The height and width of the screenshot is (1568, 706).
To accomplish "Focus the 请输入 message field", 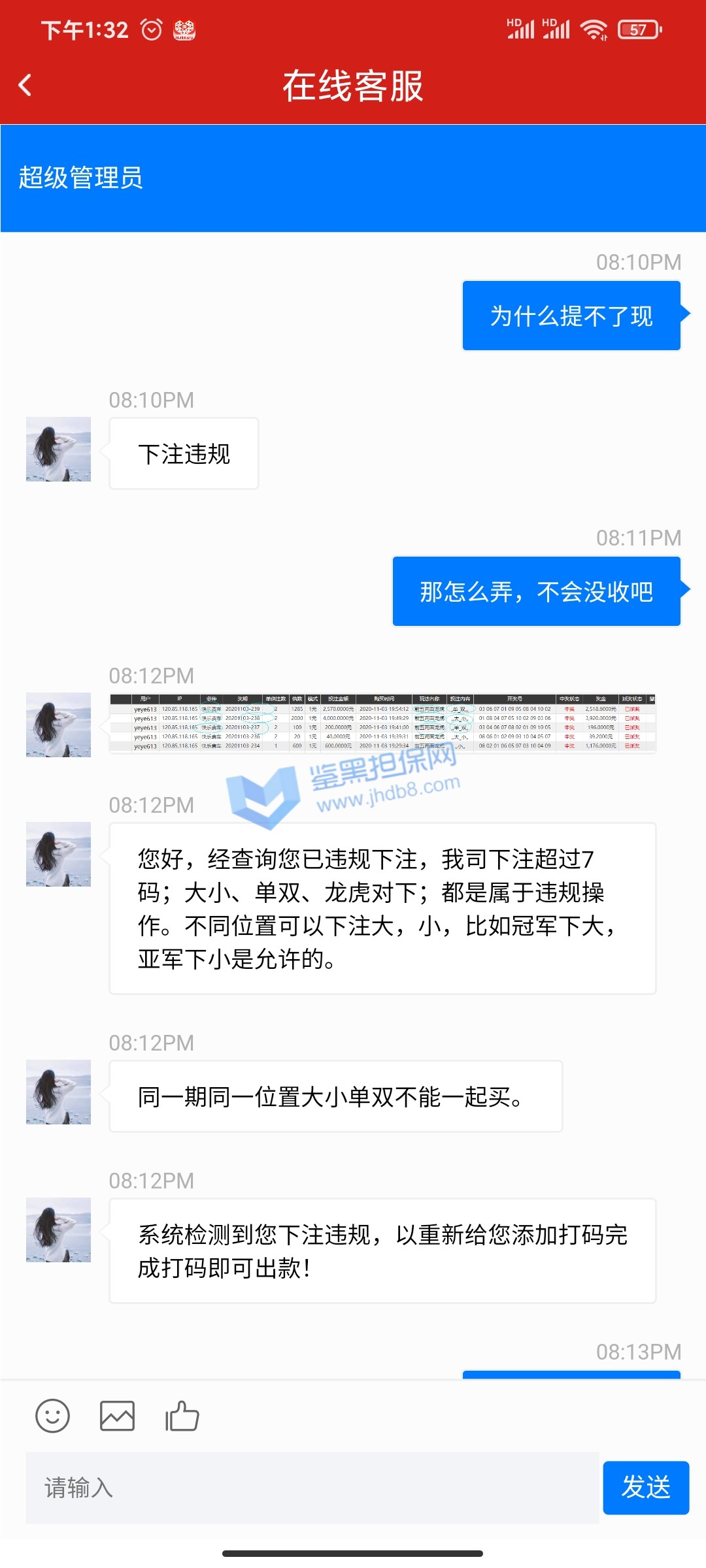I will (312, 1488).
